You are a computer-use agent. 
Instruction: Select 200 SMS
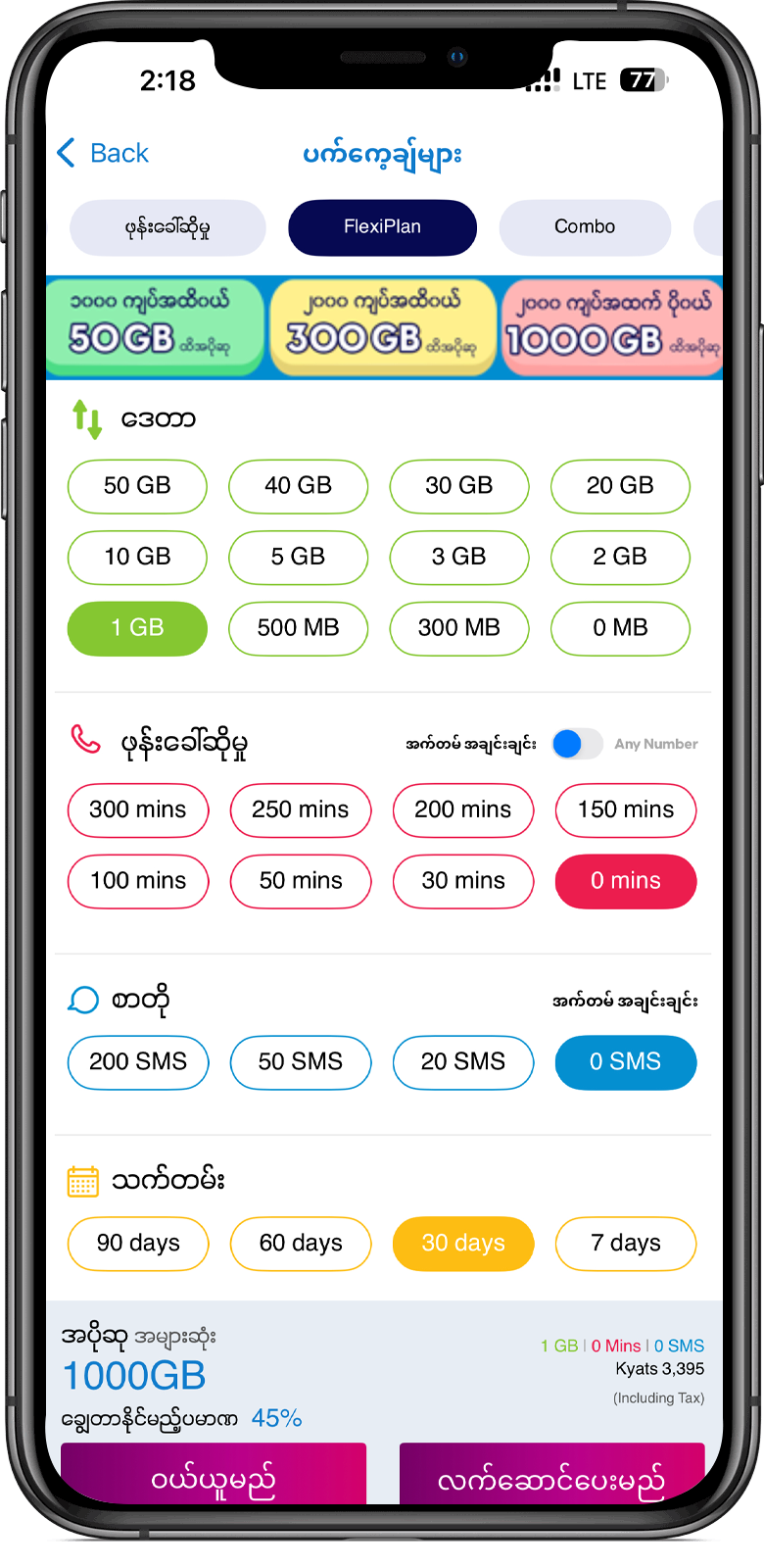[138, 1062]
